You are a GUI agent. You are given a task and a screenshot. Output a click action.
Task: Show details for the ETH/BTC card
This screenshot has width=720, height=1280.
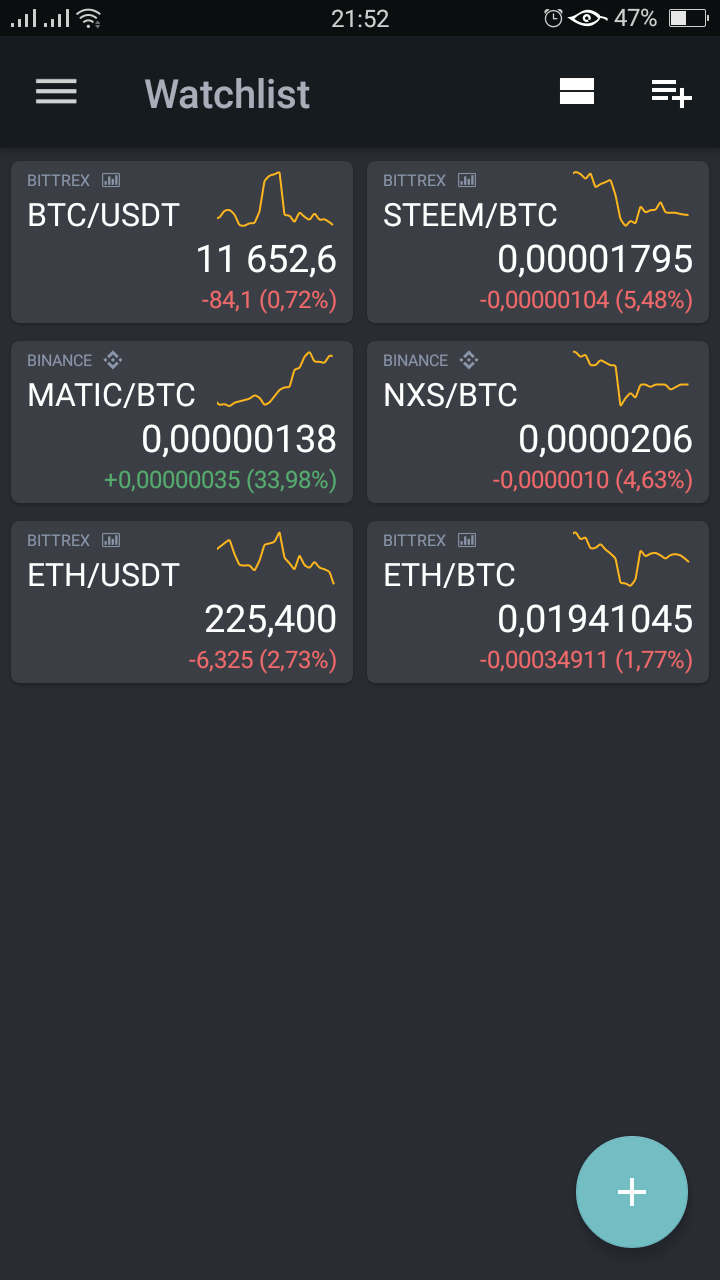pos(538,602)
